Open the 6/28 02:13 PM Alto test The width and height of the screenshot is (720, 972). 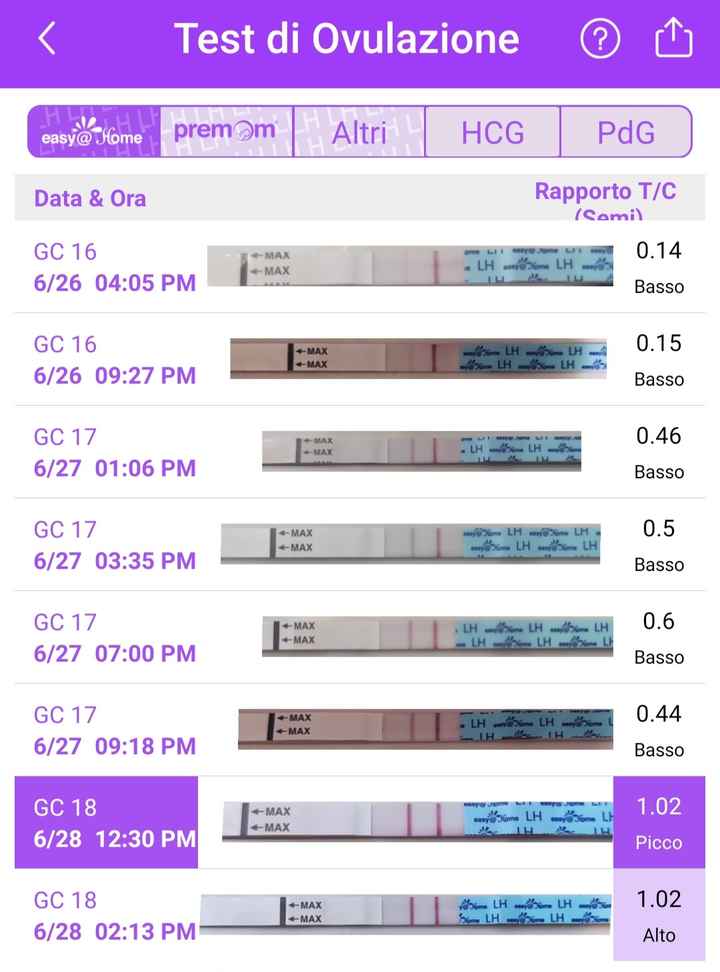360,915
